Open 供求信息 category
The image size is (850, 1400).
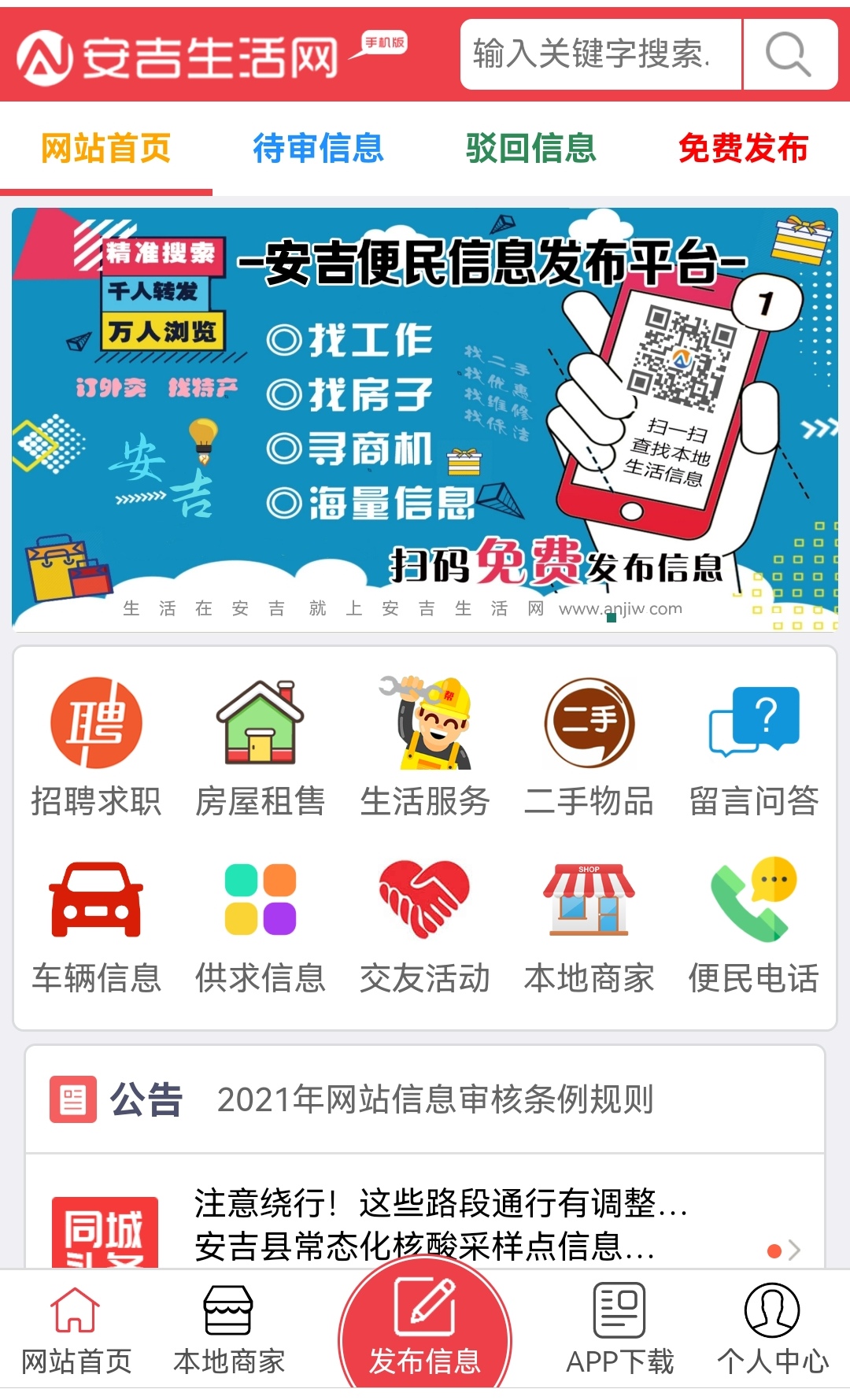tap(261, 925)
